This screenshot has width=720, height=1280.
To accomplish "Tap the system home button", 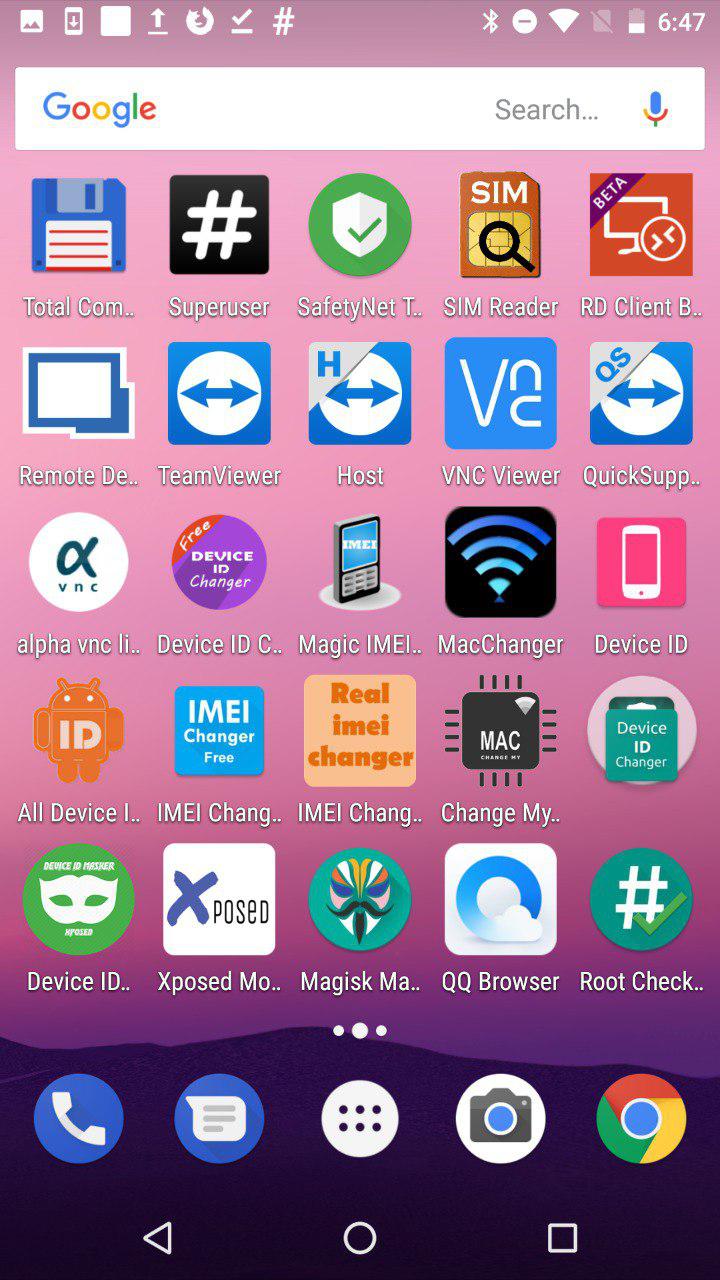I will pyautogui.click(x=360, y=1238).
